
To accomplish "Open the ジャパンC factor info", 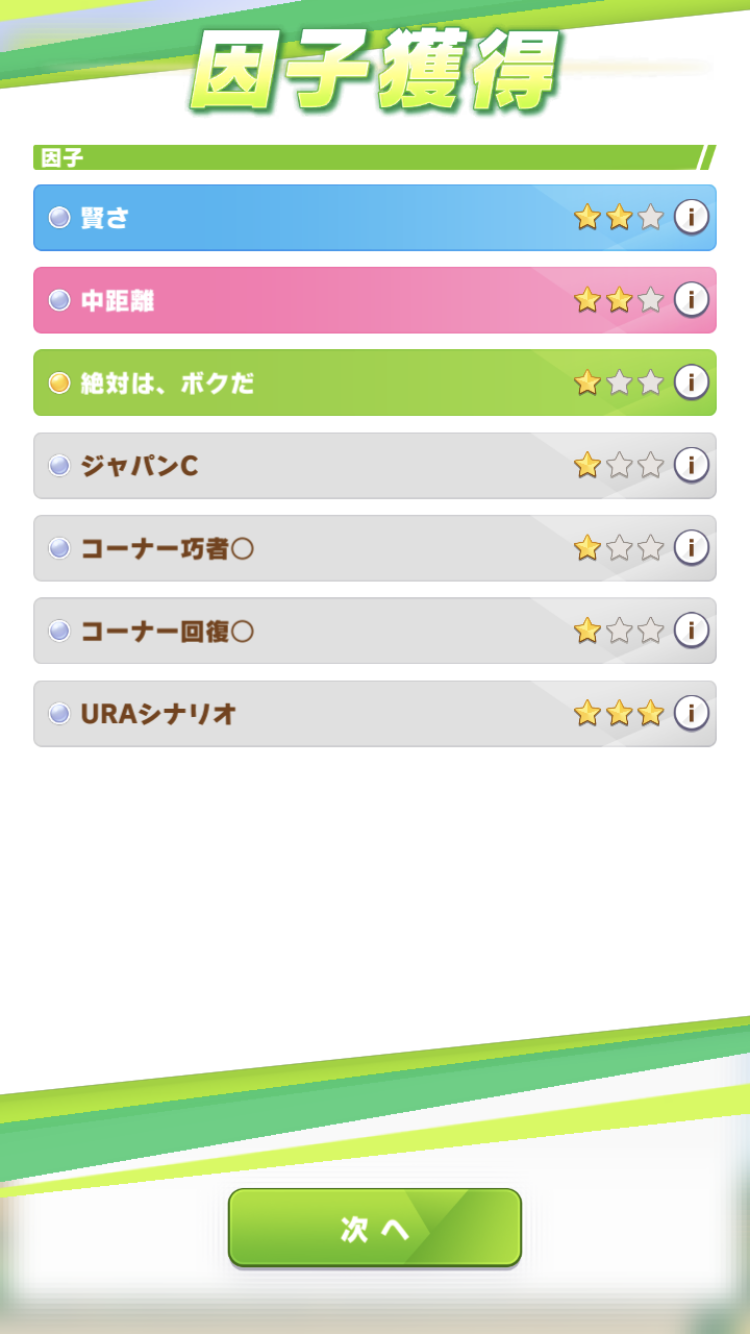I will (691, 465).
